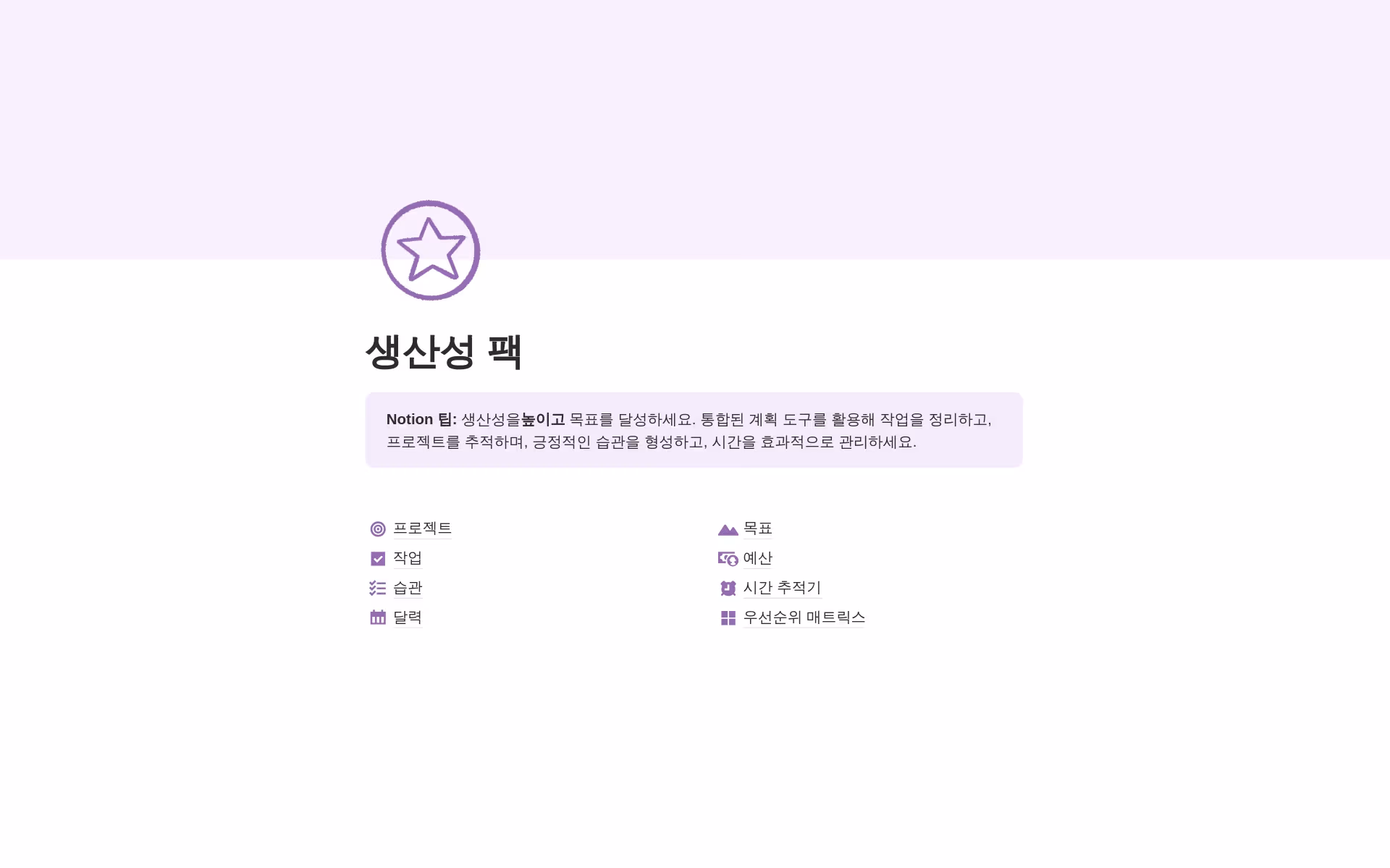Open the 작업 page link
1390x868 pixels.
408,558
